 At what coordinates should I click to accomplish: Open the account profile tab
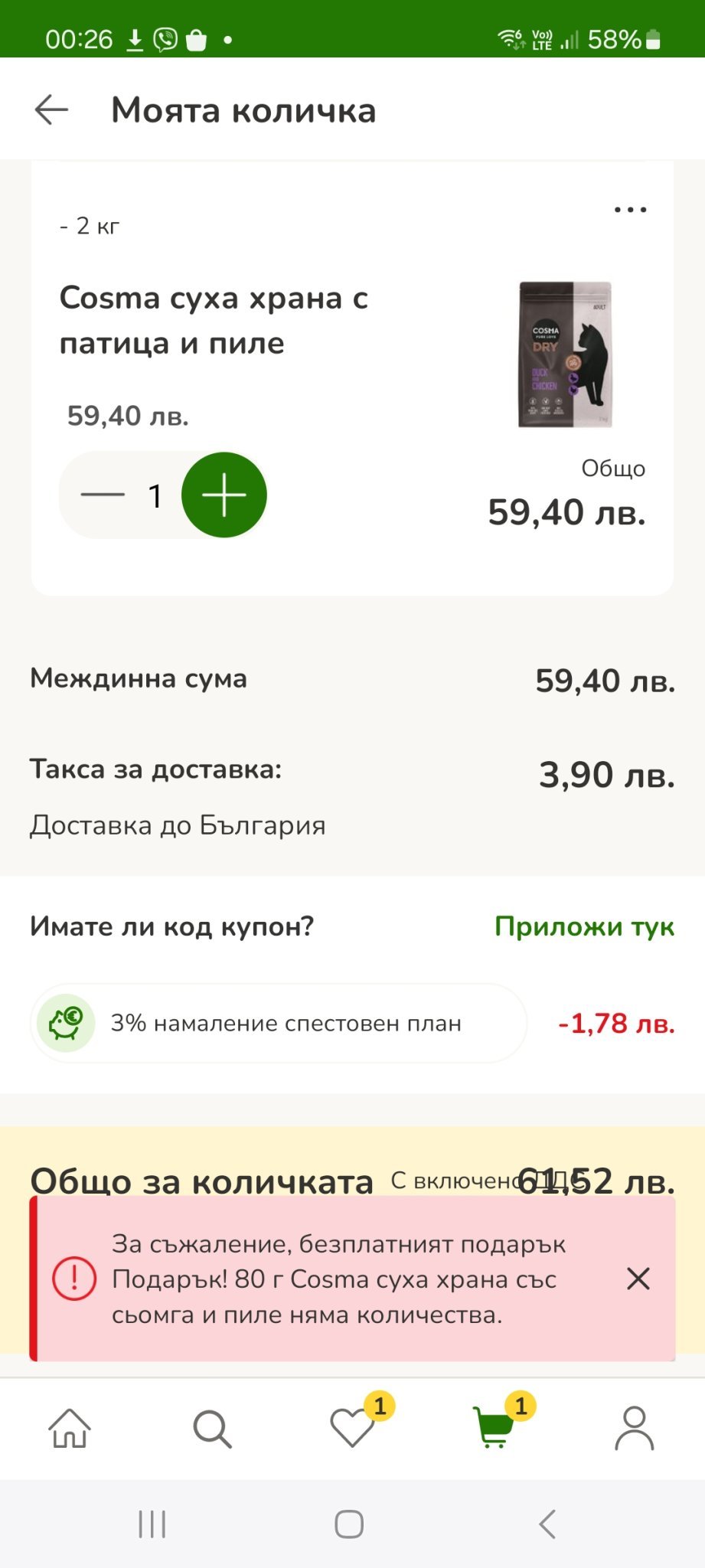pos(634,1429)
